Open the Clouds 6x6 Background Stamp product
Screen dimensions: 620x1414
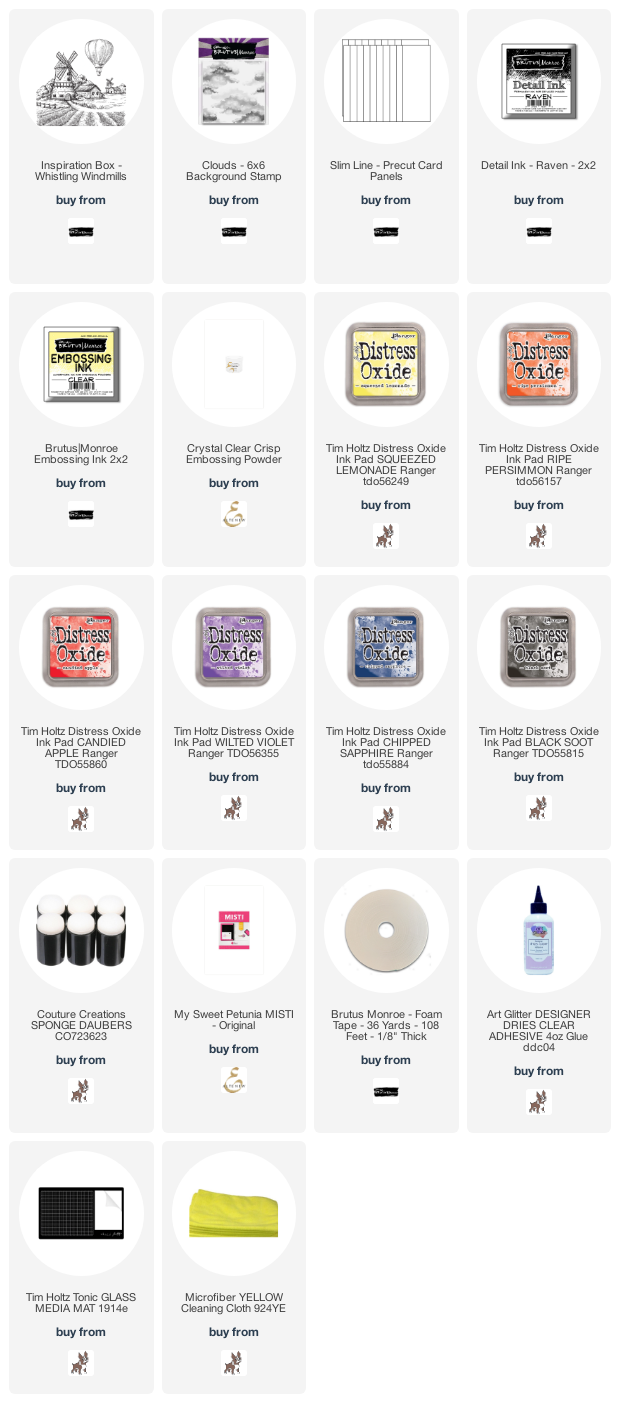(x=233, y=82)
